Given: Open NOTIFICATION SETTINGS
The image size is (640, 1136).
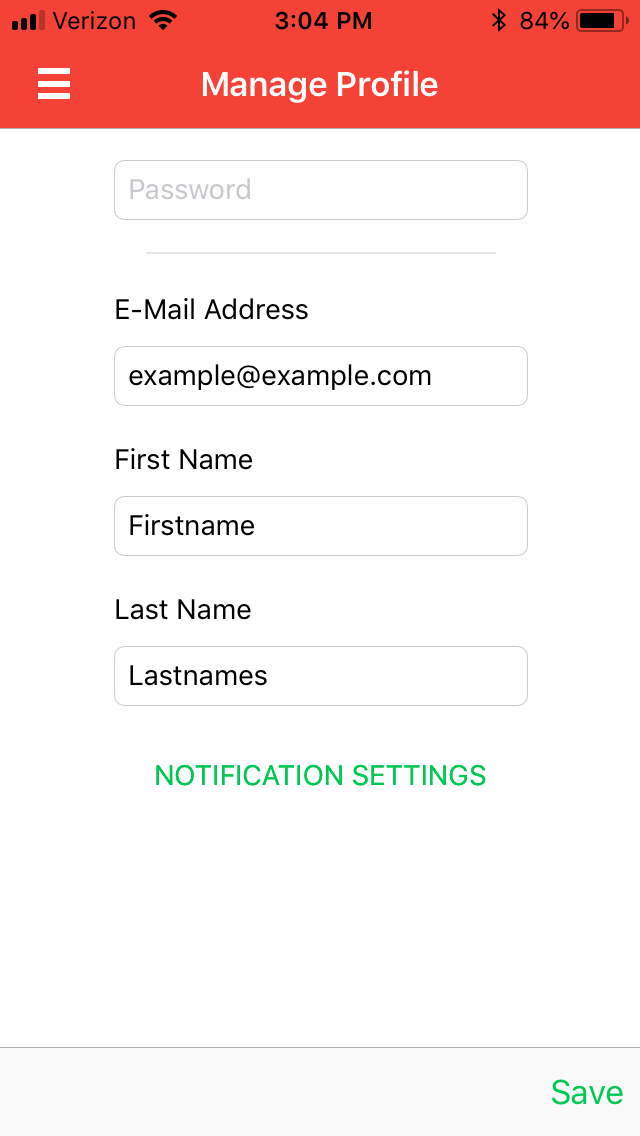Looking at the screenshot, I should tap(320, 775).
